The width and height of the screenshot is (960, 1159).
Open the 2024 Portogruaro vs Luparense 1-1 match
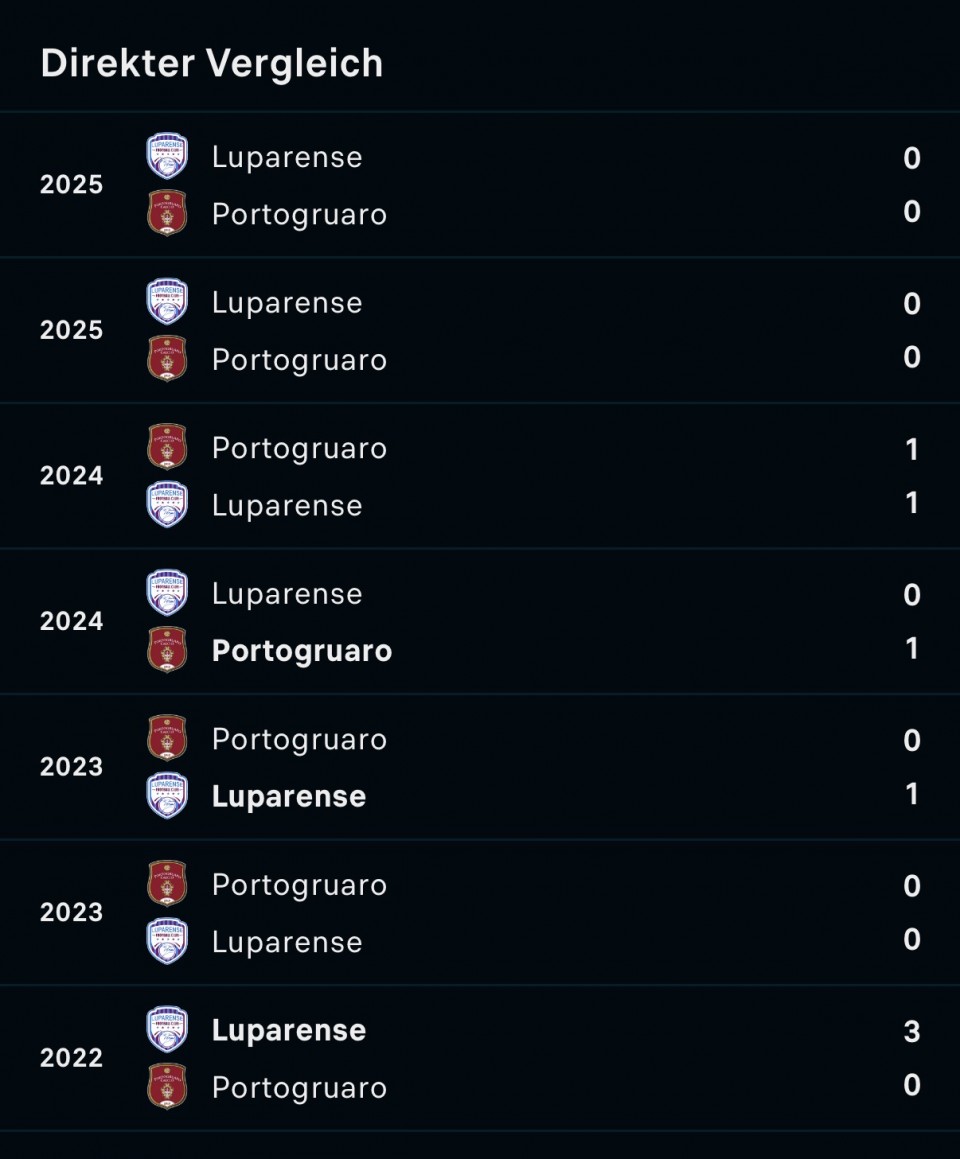pyautogui.click(x=480, y=476)
